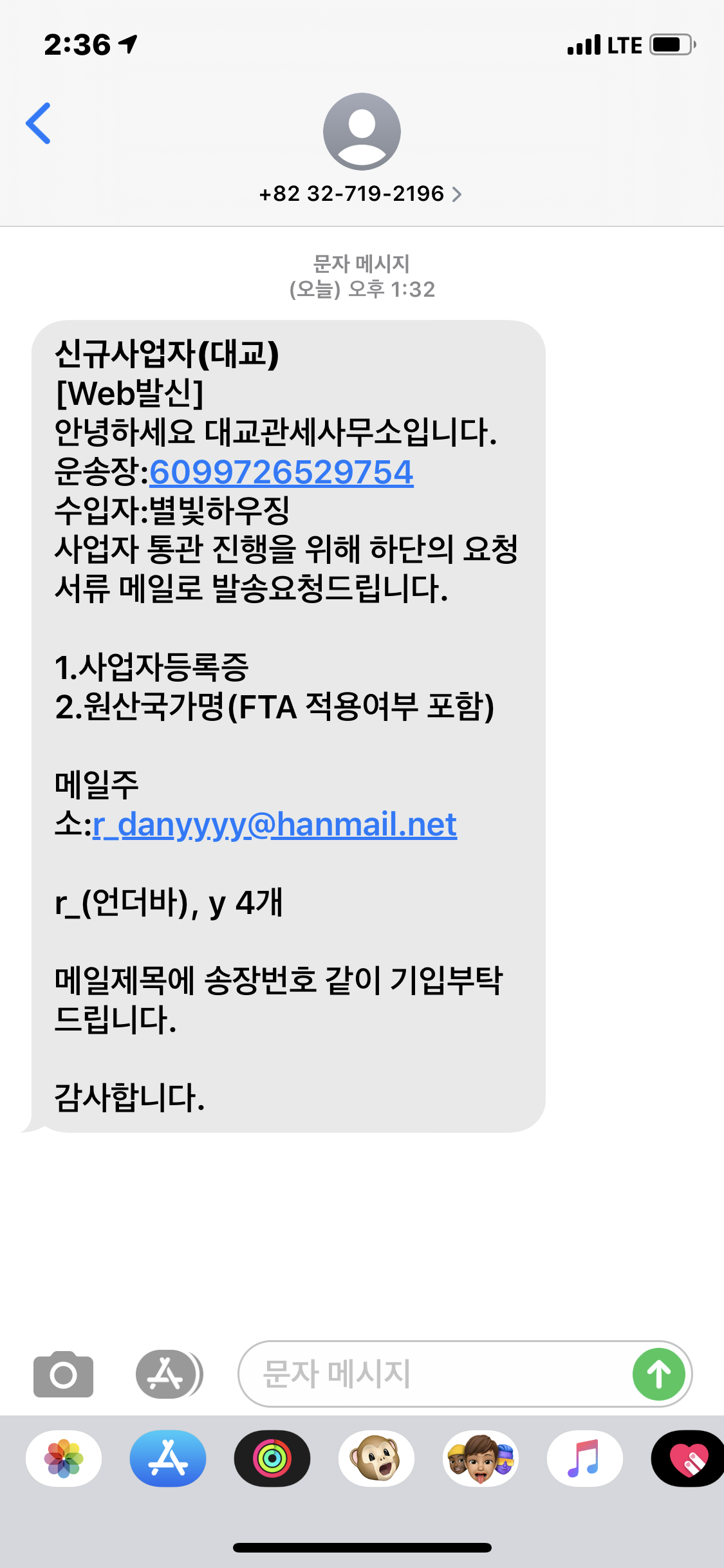The image size is (724, 1568).
Task: Open the App Store iMessage app
Action: coord(168,1459)
